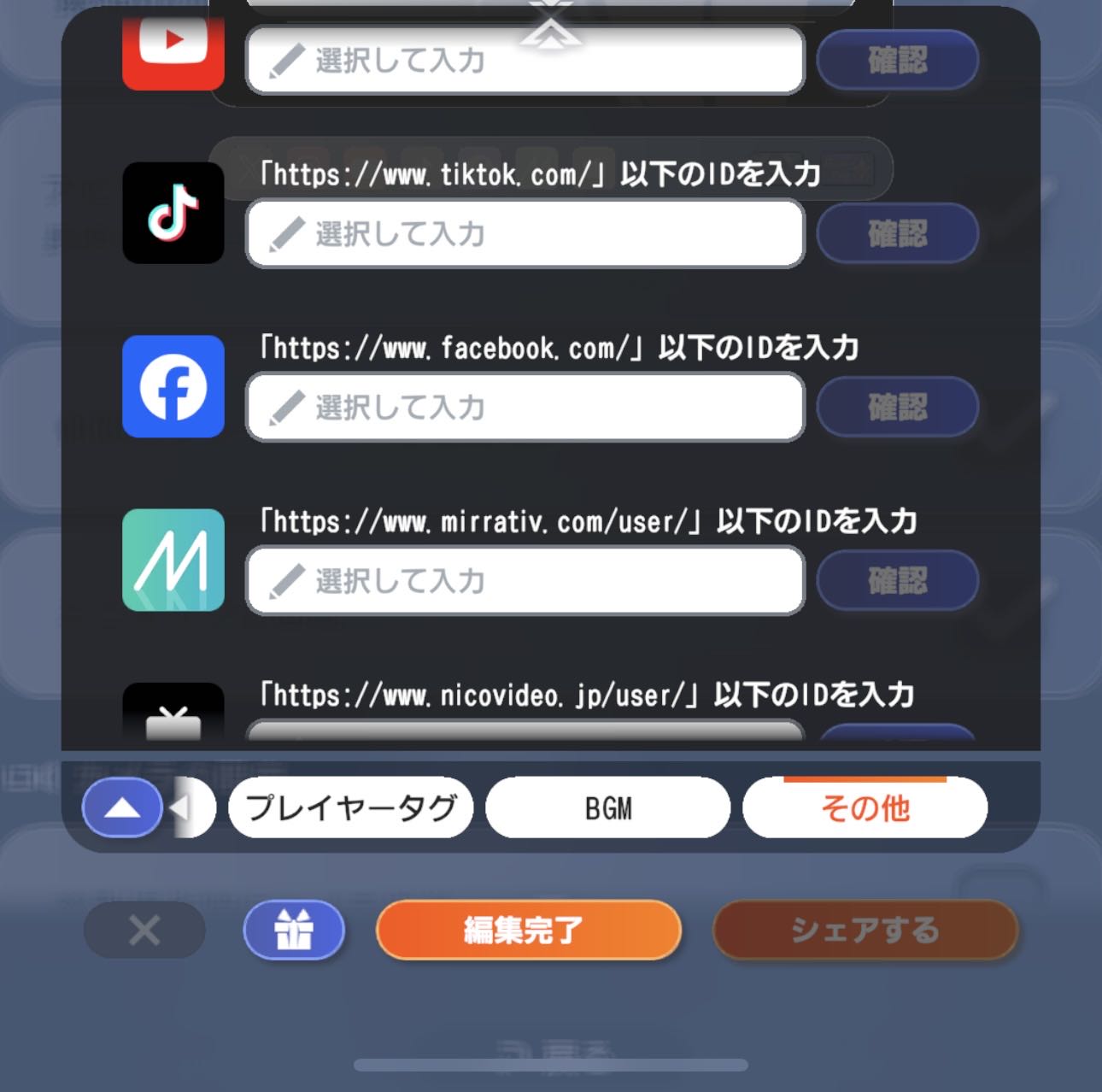
Task: Switch to the BGM tab
Action: click(608, 807)
